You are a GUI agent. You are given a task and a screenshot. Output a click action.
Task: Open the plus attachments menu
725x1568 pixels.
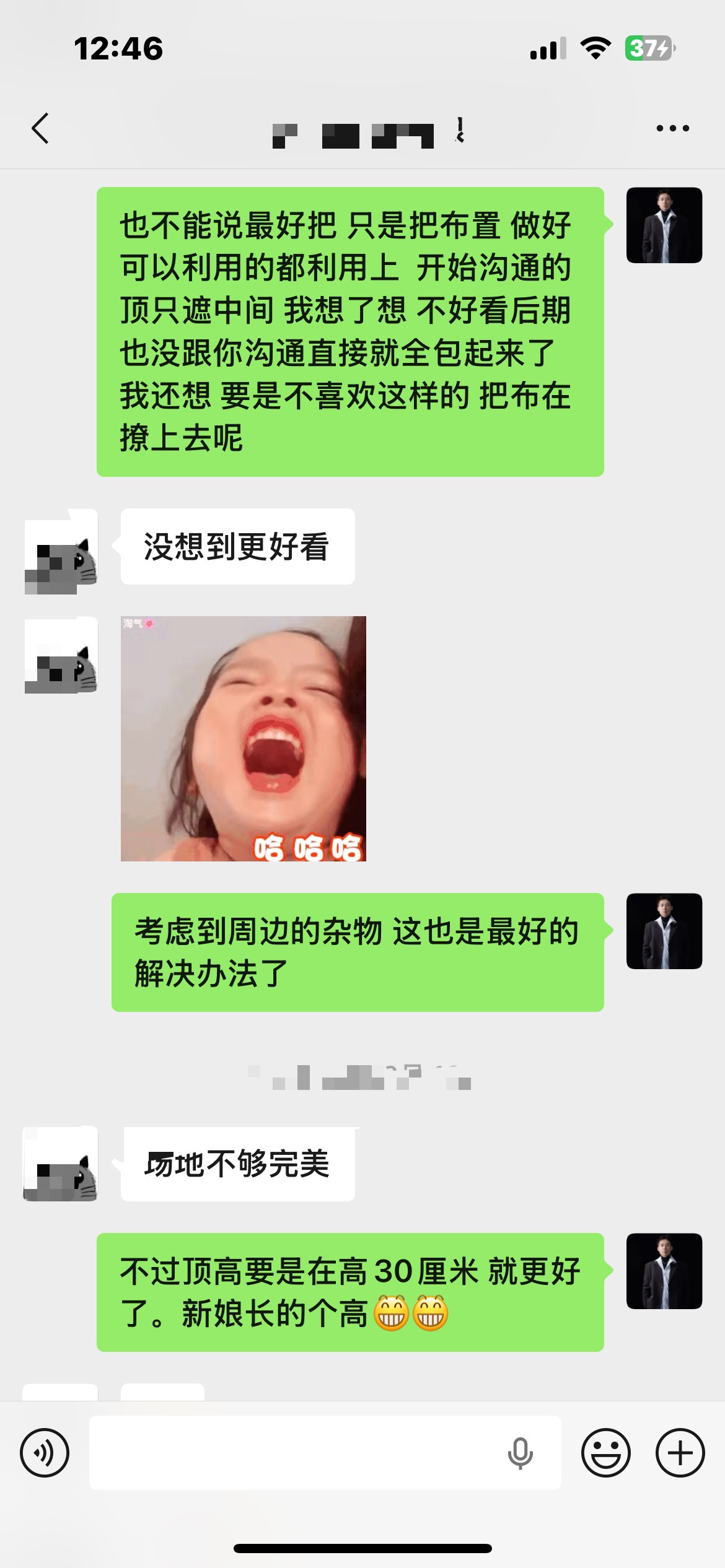pos(680,1453)
